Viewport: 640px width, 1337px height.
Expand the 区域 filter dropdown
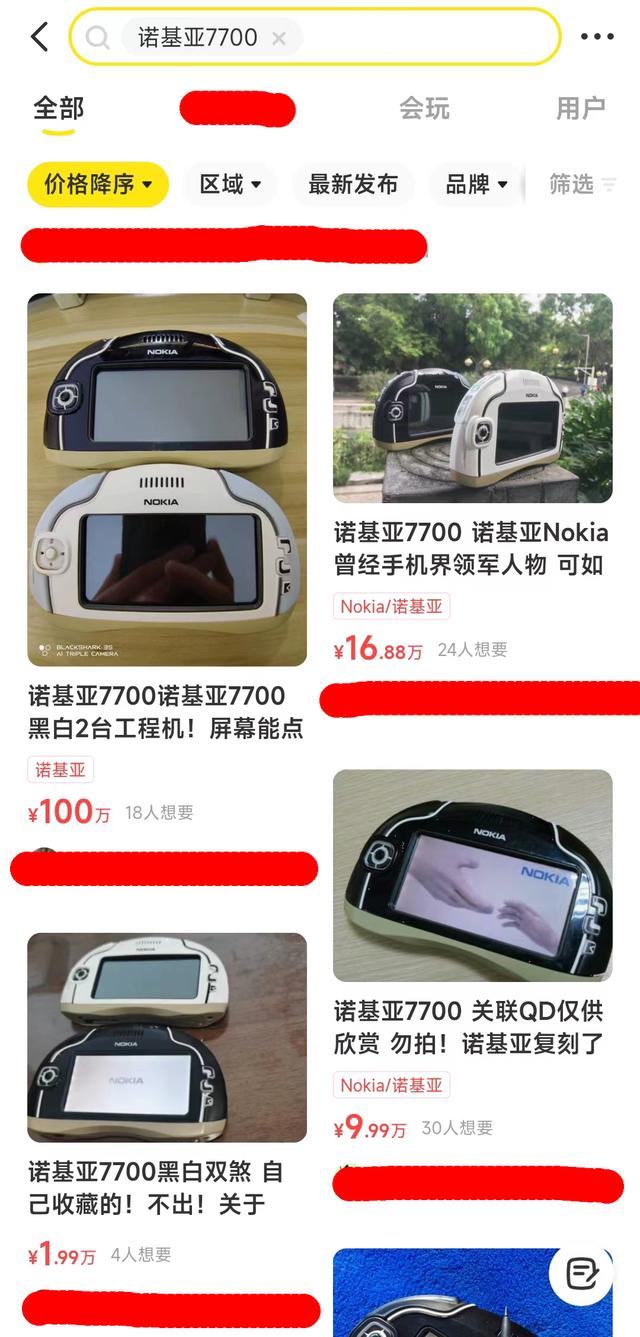coord(231,185)
